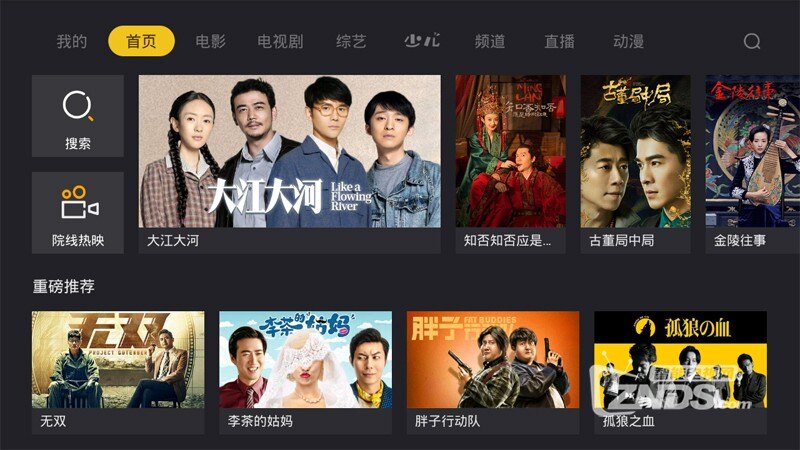
Task: Switch to the 频道 tab
Action: pos(490,42)
